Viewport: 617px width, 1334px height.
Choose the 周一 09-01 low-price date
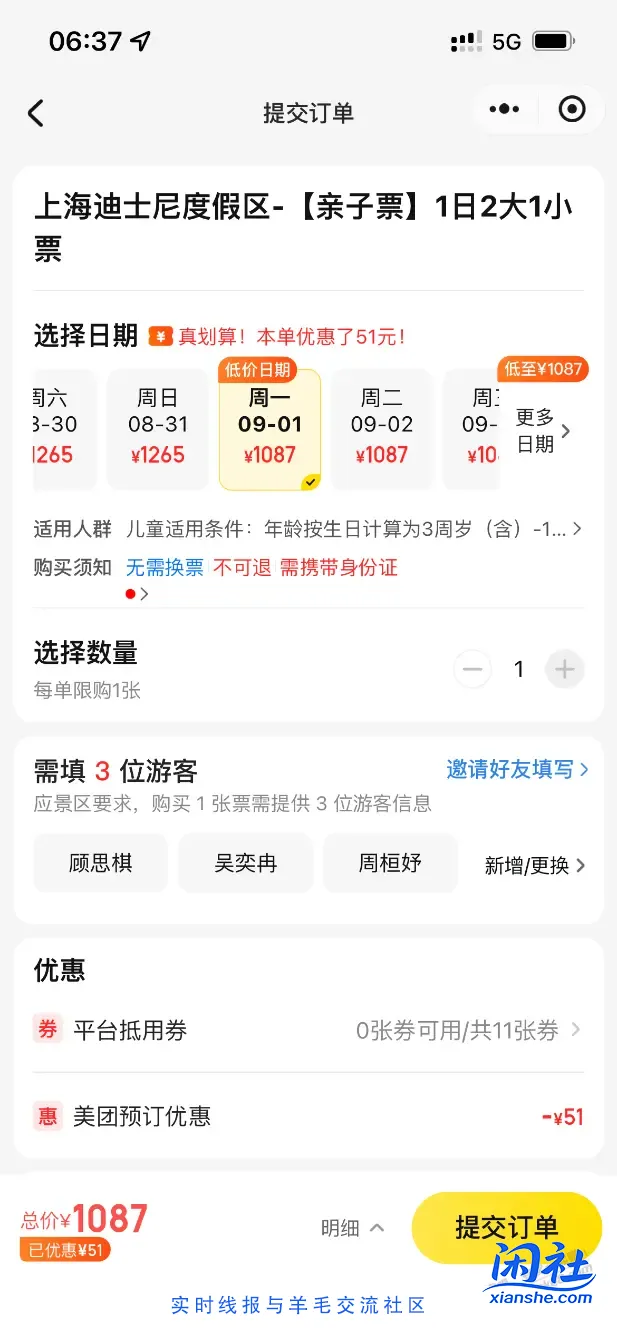coord(269,430)
